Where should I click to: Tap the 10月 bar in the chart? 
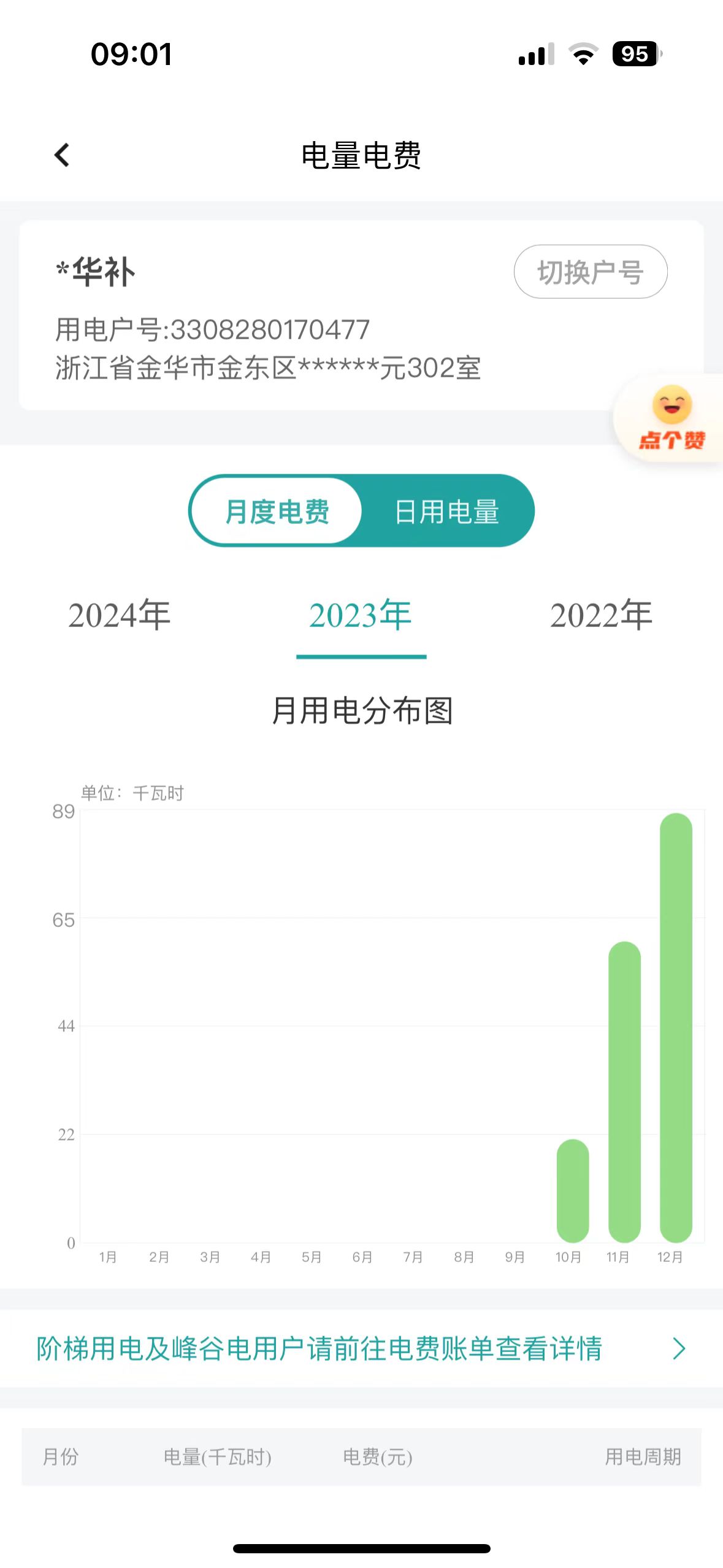pos(573,1191)
